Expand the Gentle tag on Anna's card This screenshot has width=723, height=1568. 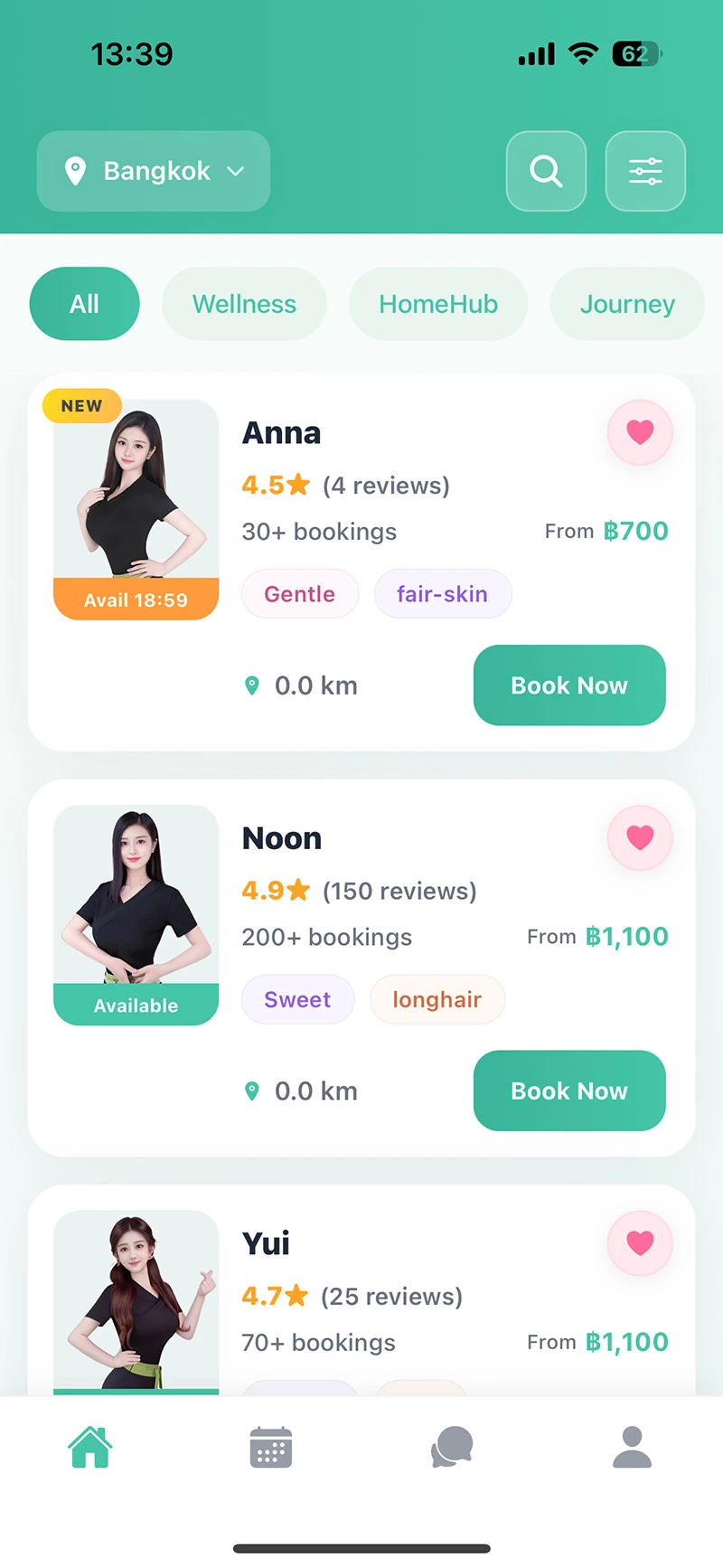300,594
